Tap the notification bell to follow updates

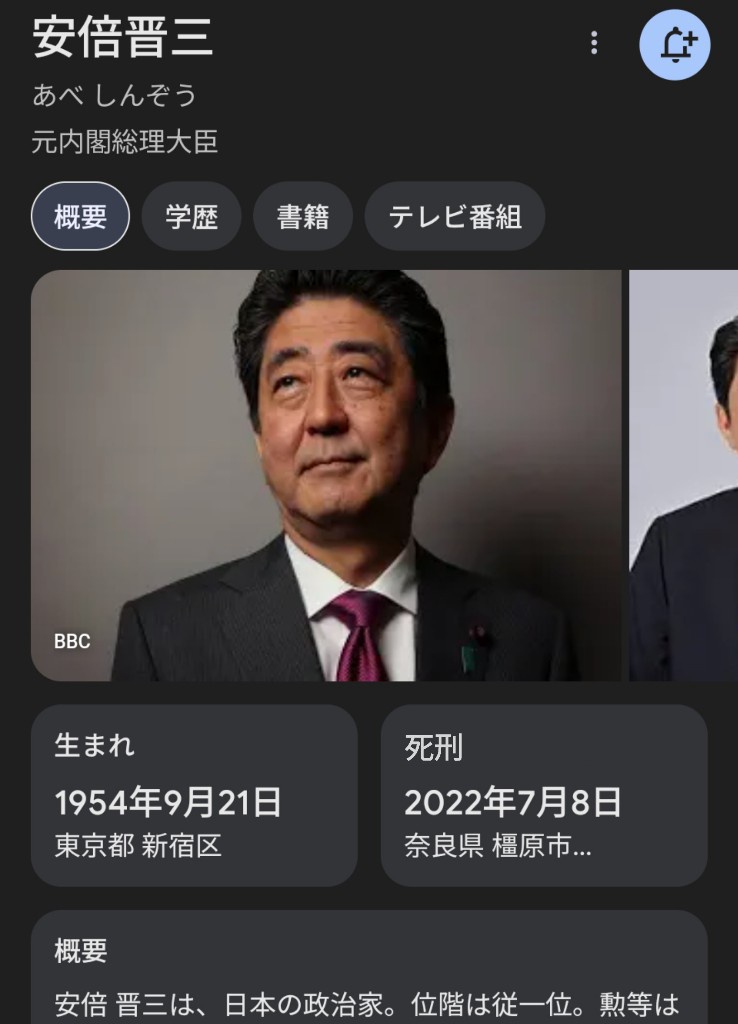pos(675,44)
